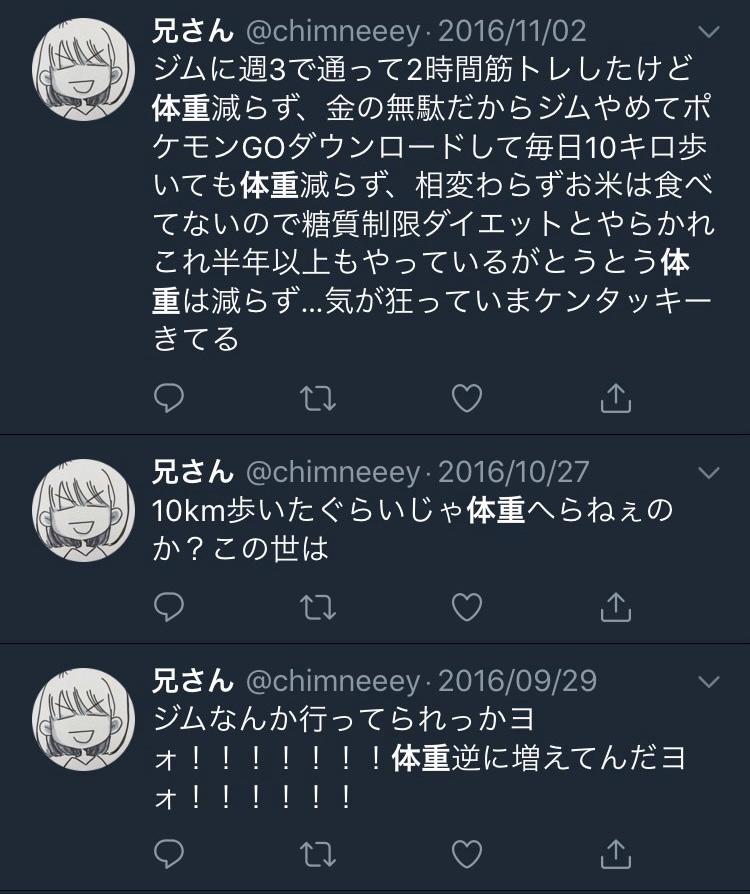Share the 2016/11/02 tweet
The image size is (750, 894).
pos(615,399)
